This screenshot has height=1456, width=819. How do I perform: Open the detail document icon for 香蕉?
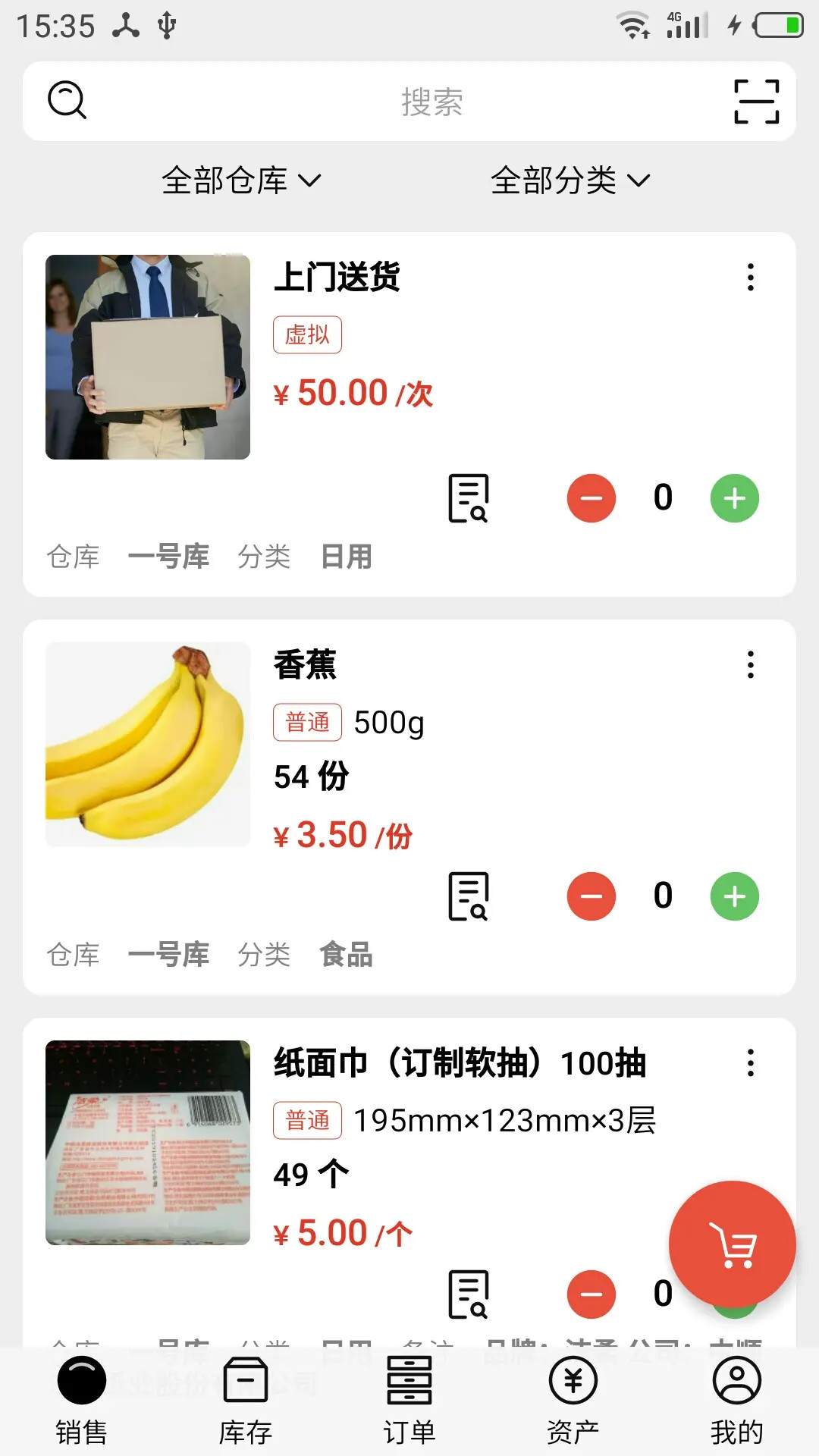(x=469, y=896)
